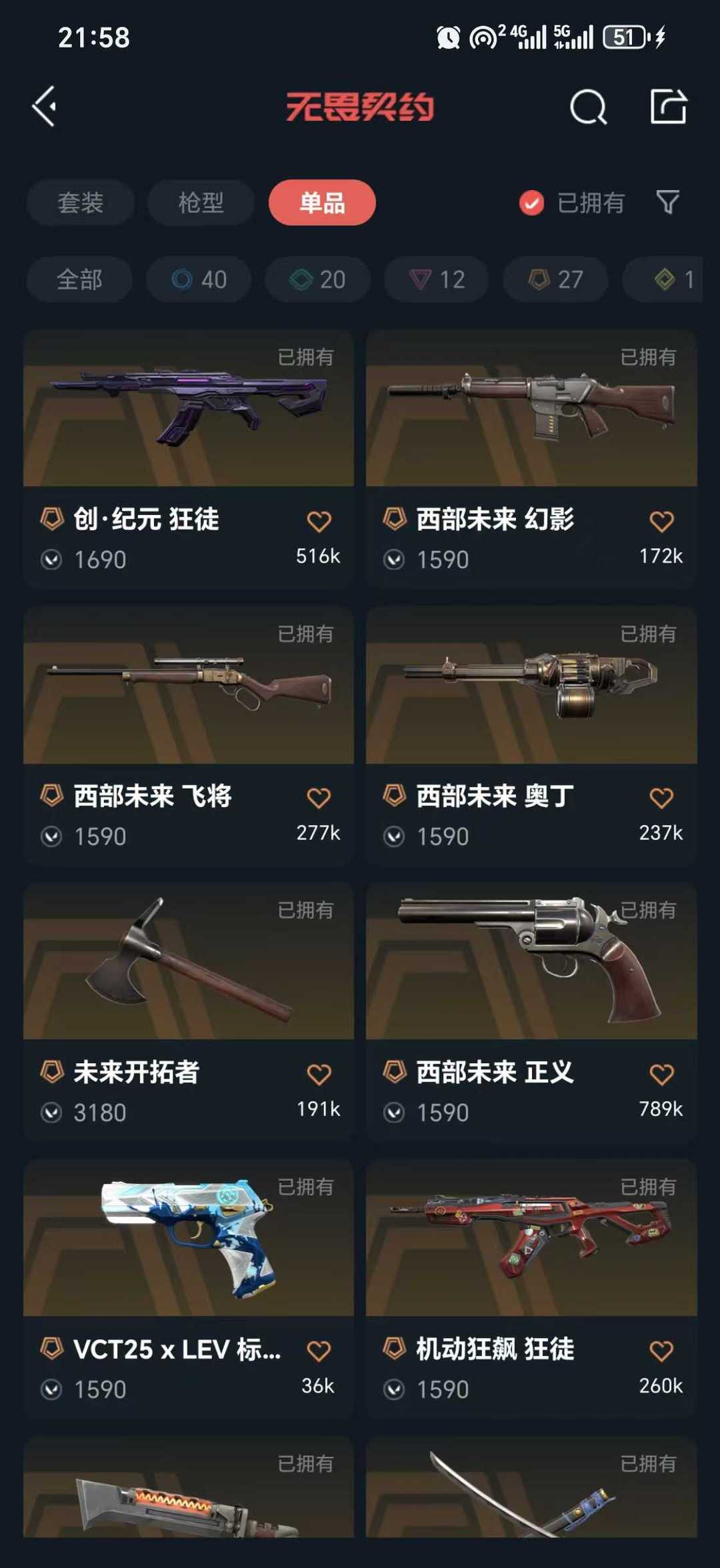720x1568 pixels.
Task: Share this page via the share icon
Action: tap(668, 106)
